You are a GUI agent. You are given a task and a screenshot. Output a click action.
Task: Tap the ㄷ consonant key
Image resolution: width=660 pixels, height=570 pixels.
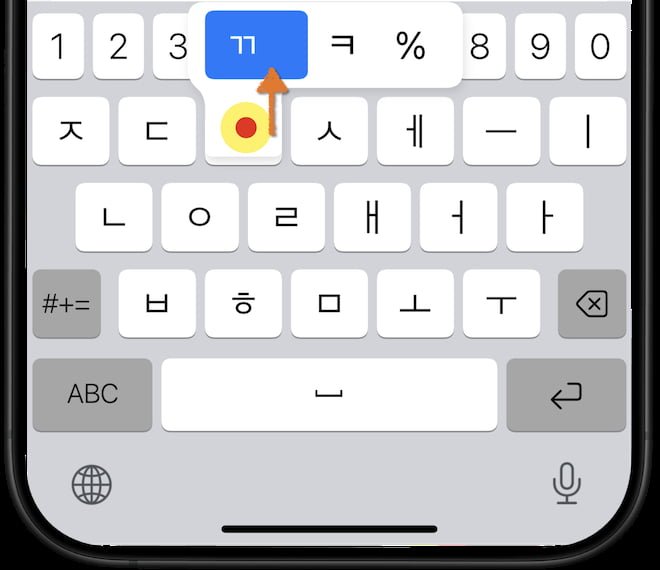pyautogui.click(x=157, y=132)
